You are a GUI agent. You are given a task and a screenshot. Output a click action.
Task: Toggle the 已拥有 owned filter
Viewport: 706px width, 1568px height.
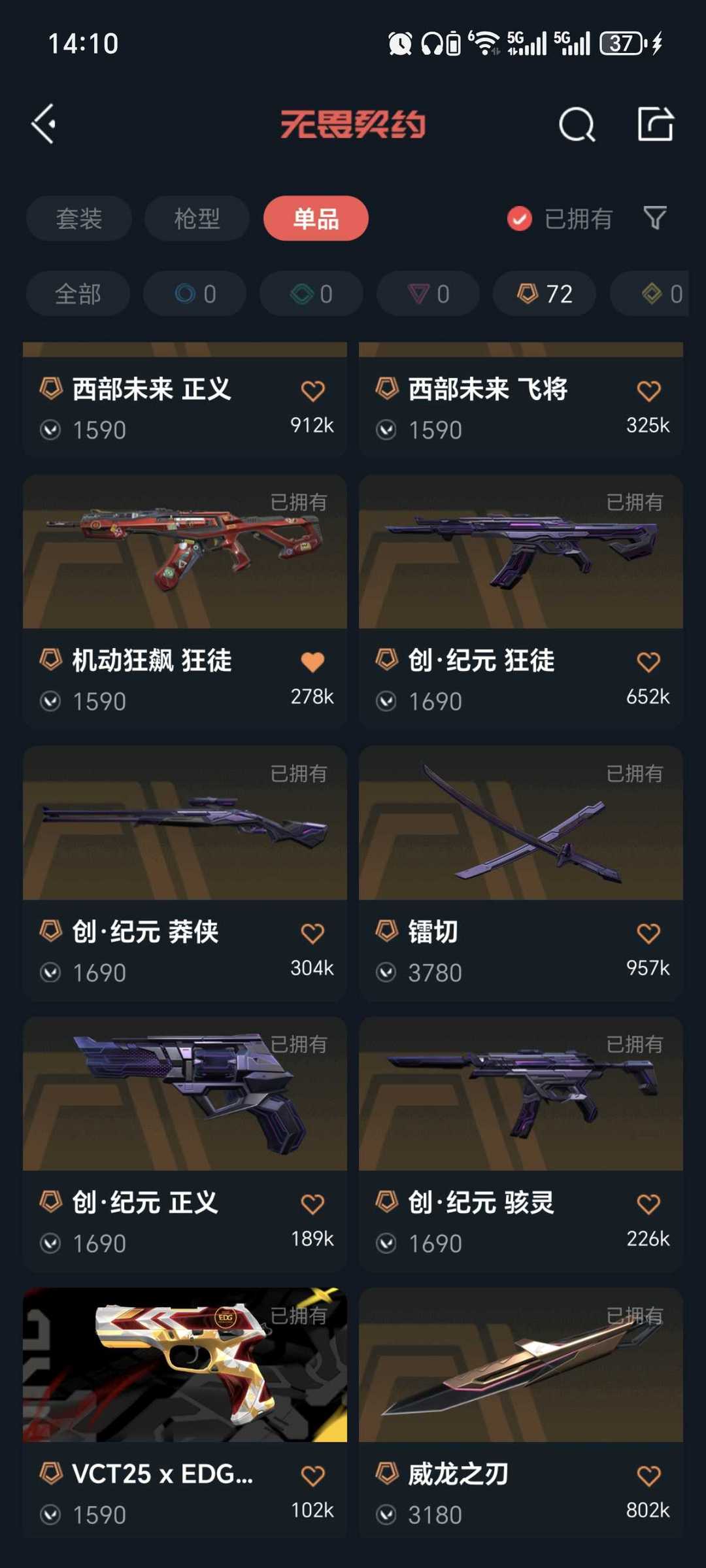pos(560,218)
